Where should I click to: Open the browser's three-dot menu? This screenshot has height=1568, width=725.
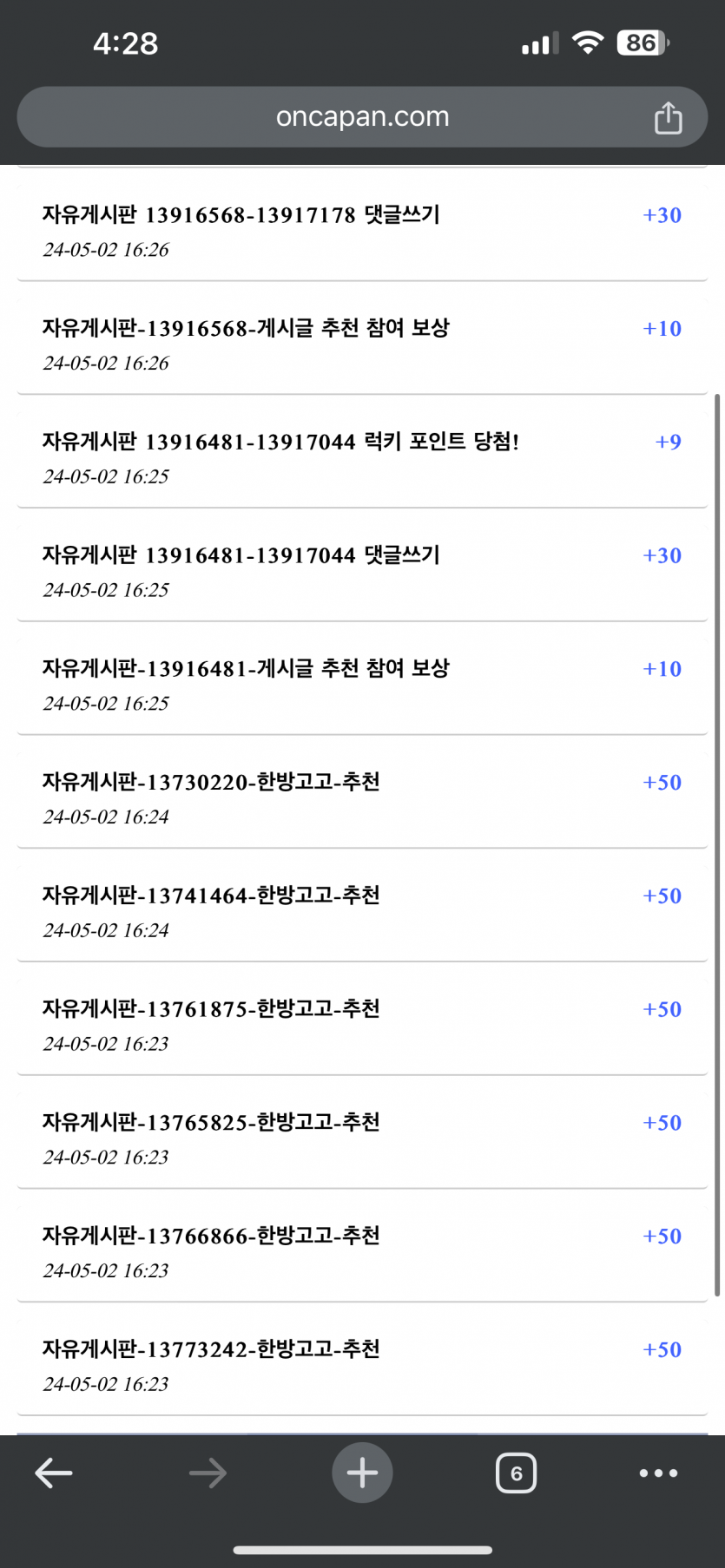(658, 1473)
